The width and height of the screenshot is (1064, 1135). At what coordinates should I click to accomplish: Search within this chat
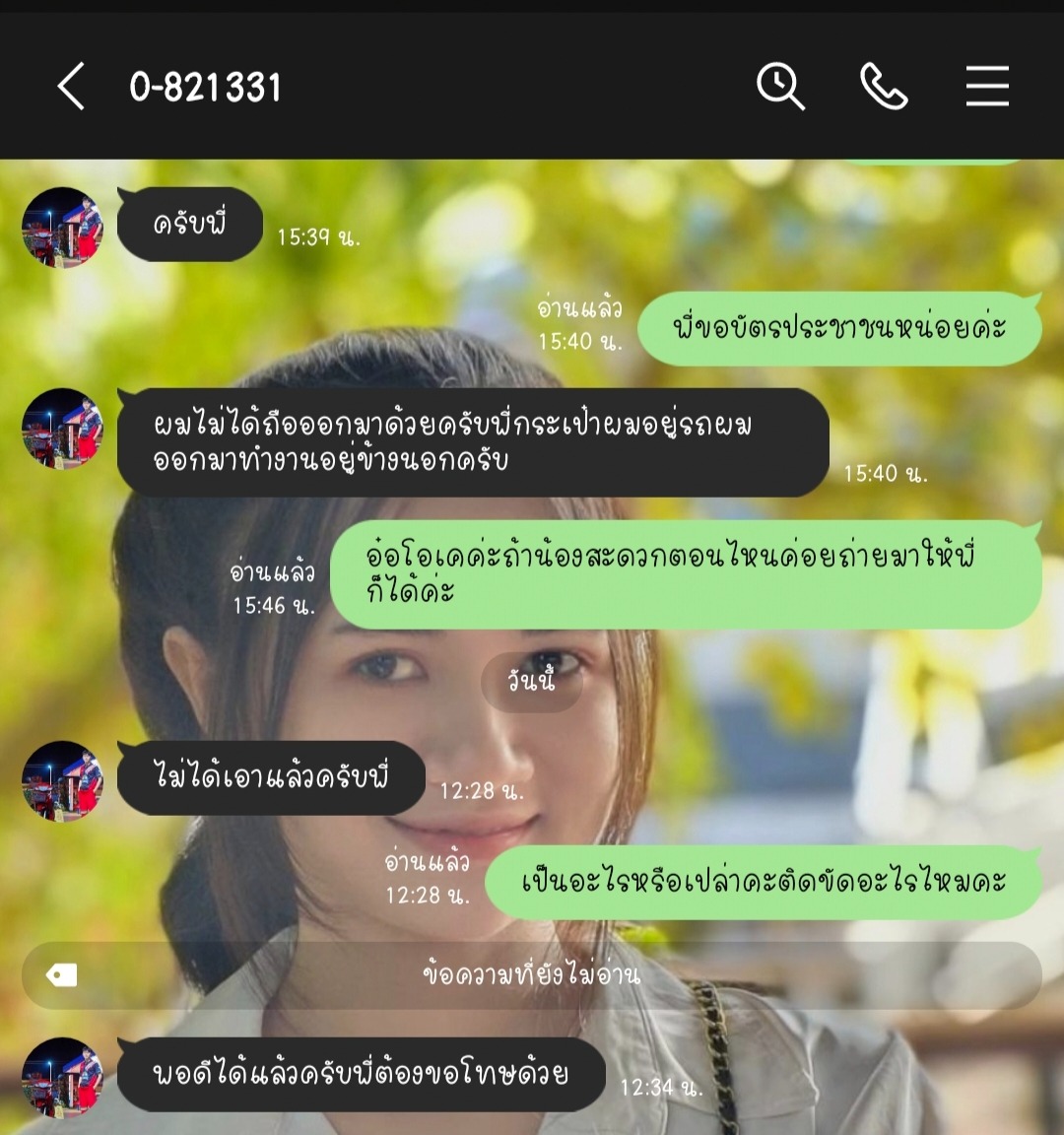point(780,87)
